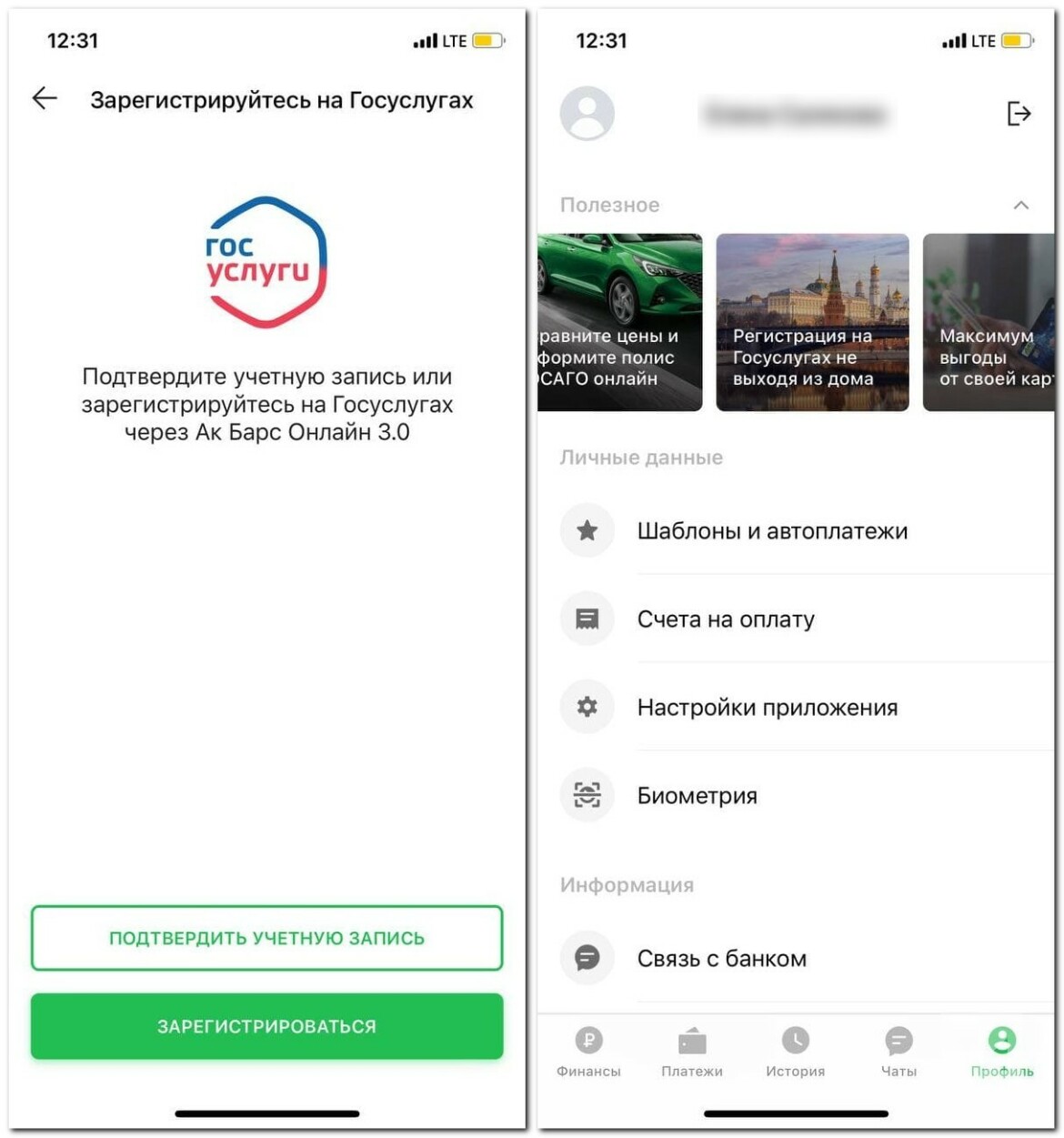Image resolution: width=1064 pixels, height=1138 pixels.
Task: Switch to the История tab
Action: click(x=795, y=1052)
